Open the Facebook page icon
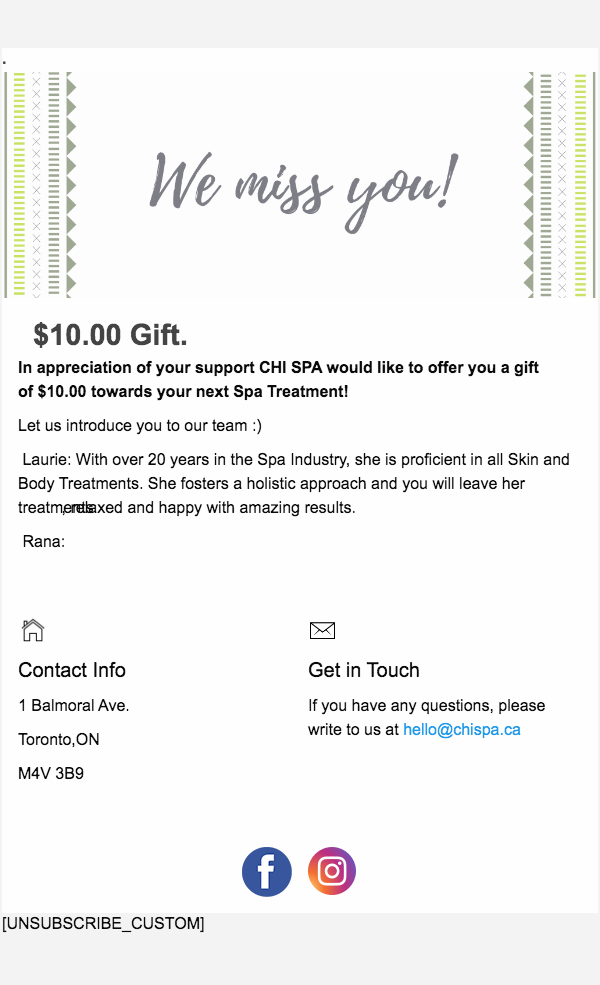This screenshot has height=985, width=600. pyautogui.click(x=267, y=872)
